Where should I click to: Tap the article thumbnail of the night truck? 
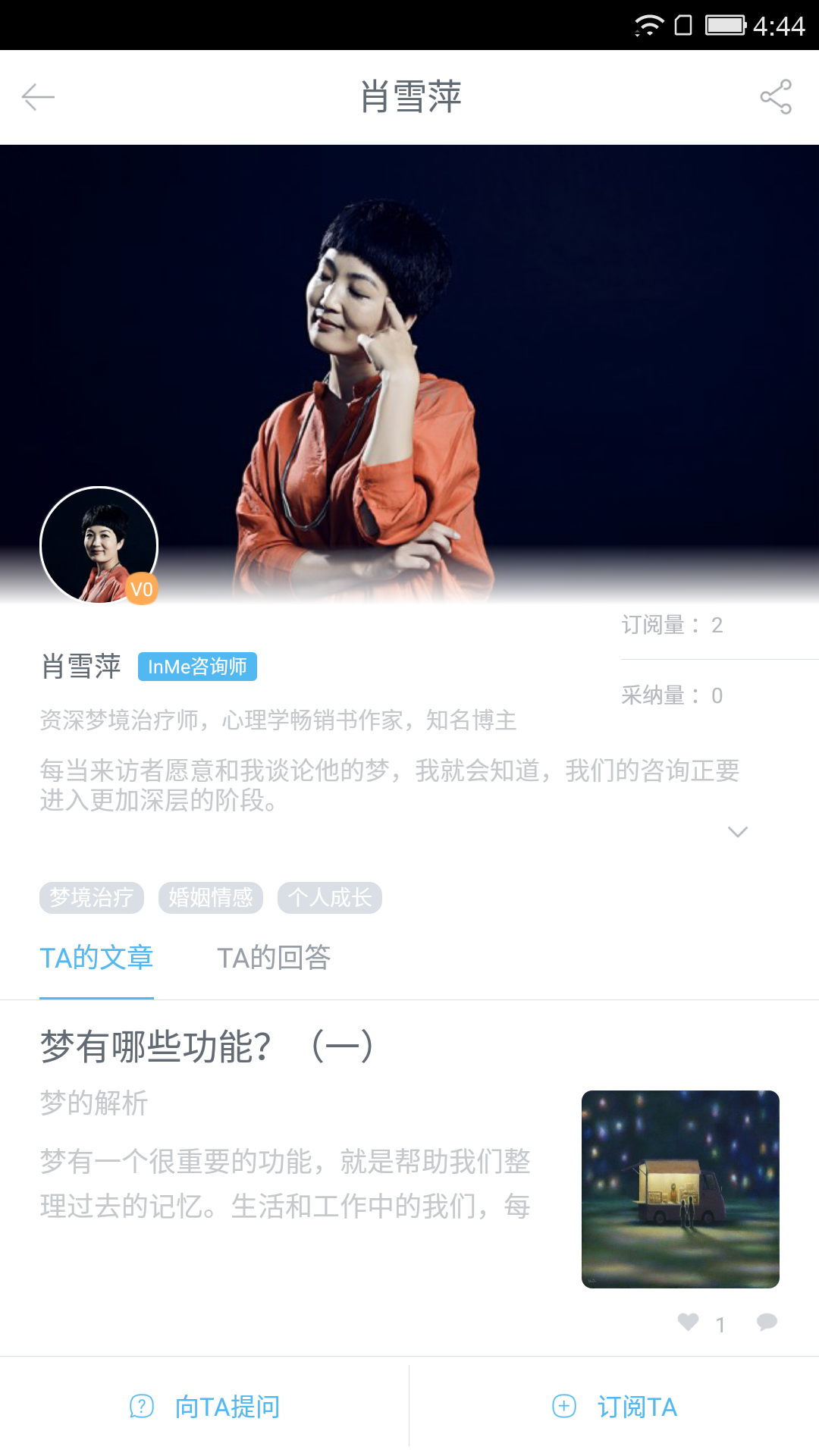click(x=679, y=1188)
